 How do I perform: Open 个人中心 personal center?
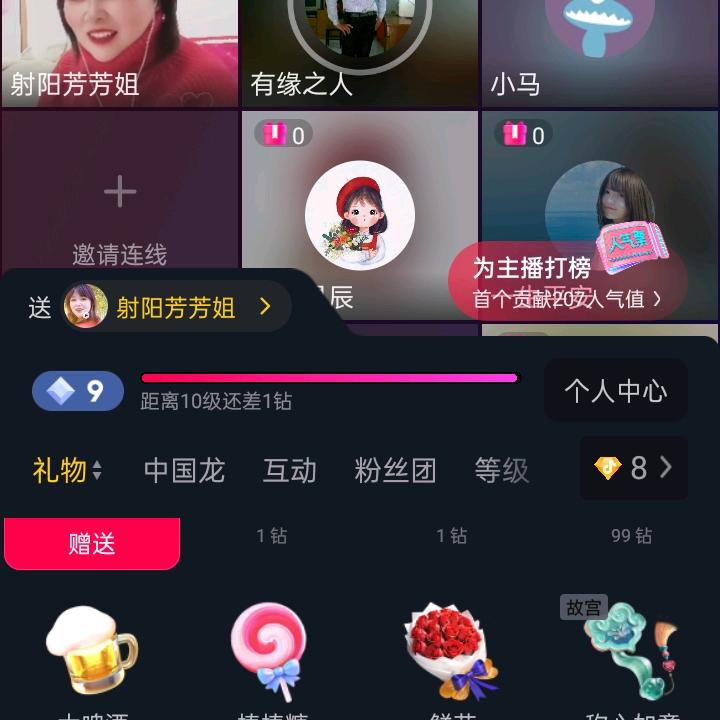pyautogui.click(x=615, y=390)
